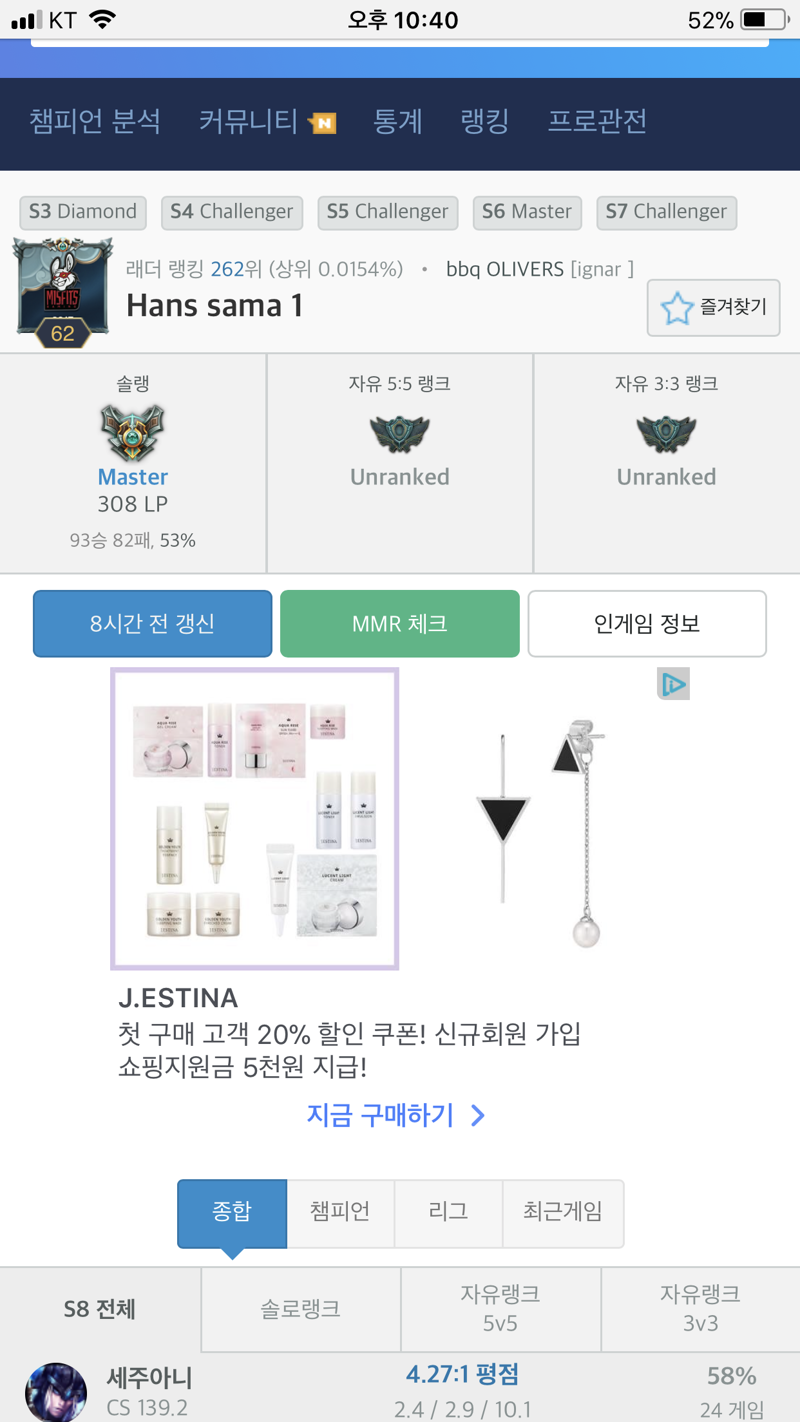Switch to the 챔피언 tab

coord(340,1212)
